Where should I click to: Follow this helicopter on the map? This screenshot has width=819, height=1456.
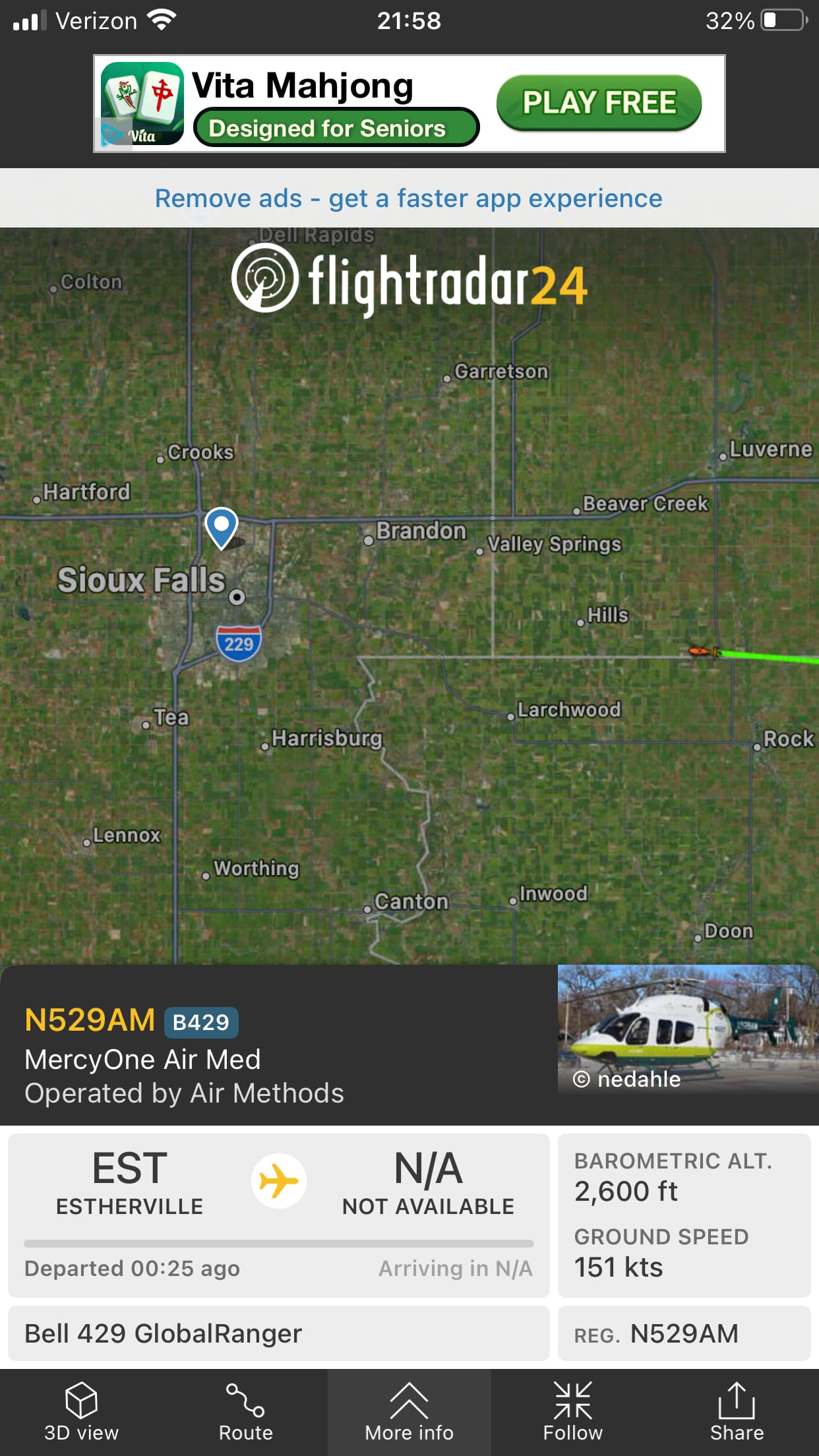[x=572, y=1412]
